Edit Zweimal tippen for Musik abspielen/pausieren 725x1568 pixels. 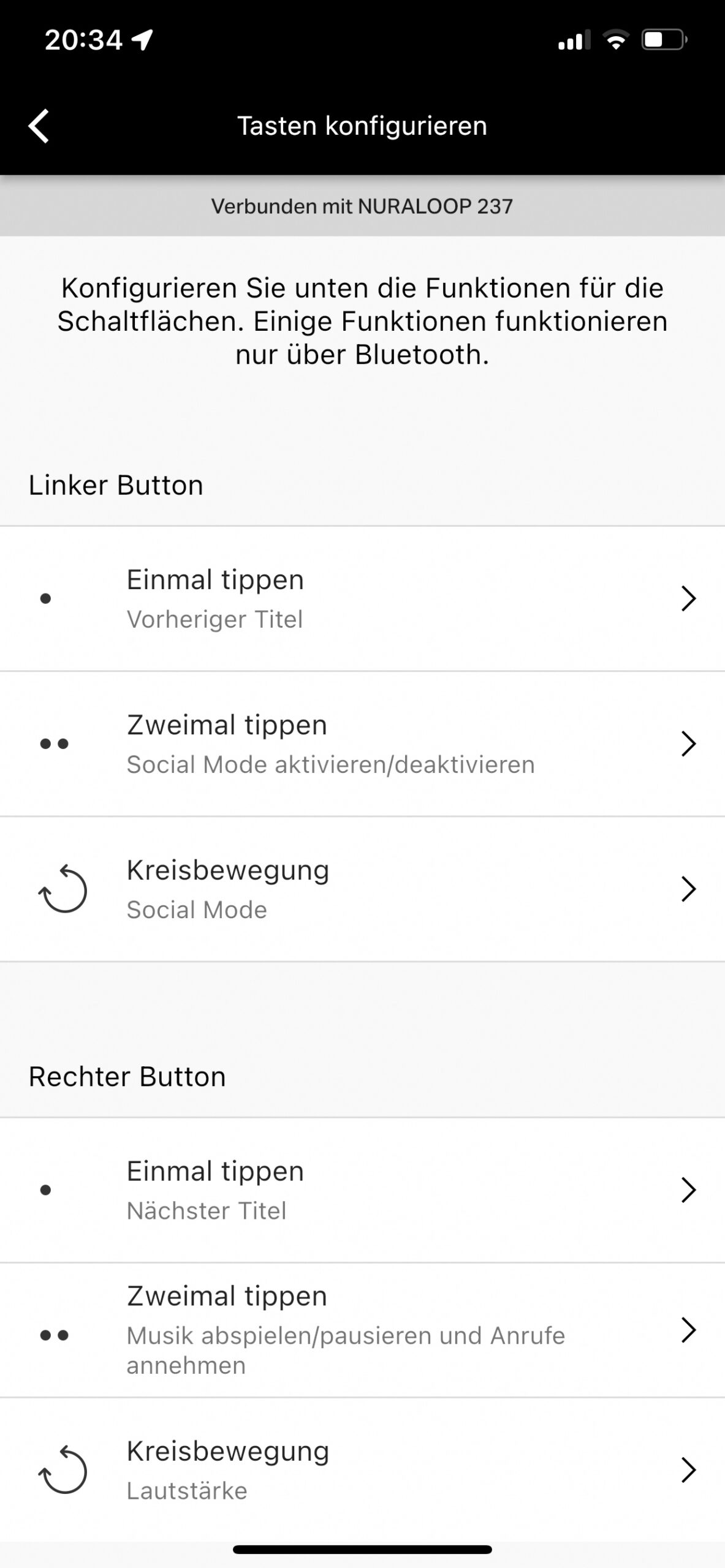pyautogui.click(x=362, y=1330)
